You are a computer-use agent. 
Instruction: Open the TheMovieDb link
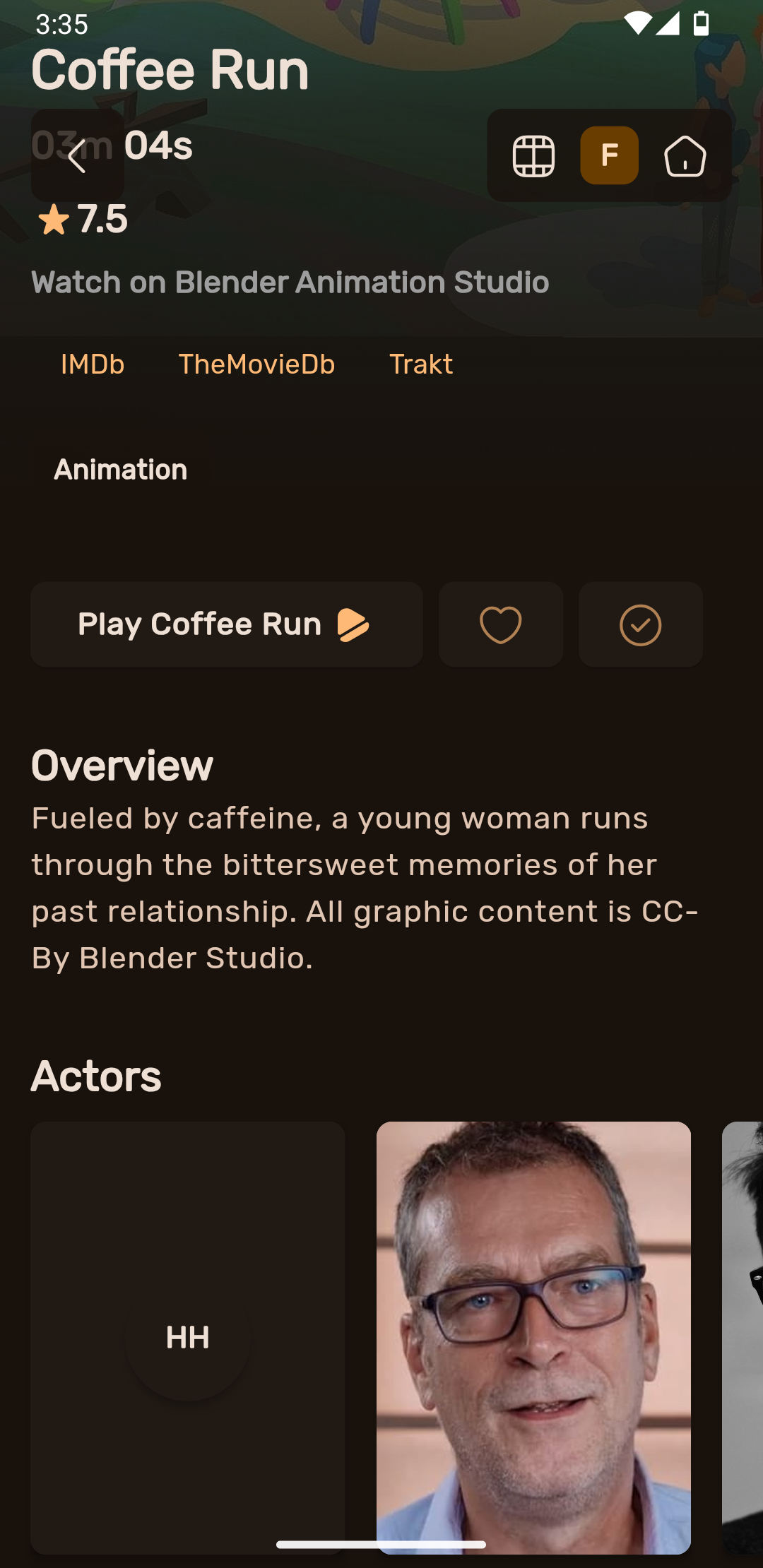[x=256, y=364]
